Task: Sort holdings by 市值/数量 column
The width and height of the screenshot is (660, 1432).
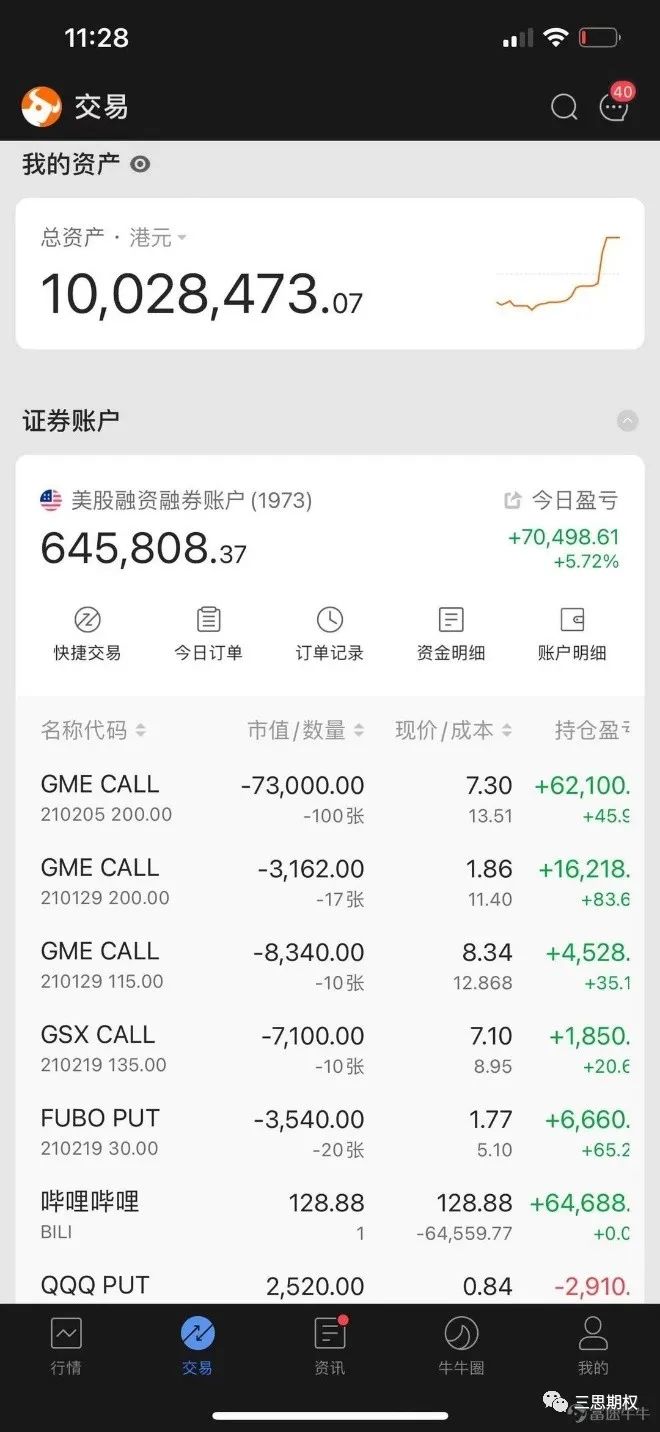Action: tap(305, 730)
